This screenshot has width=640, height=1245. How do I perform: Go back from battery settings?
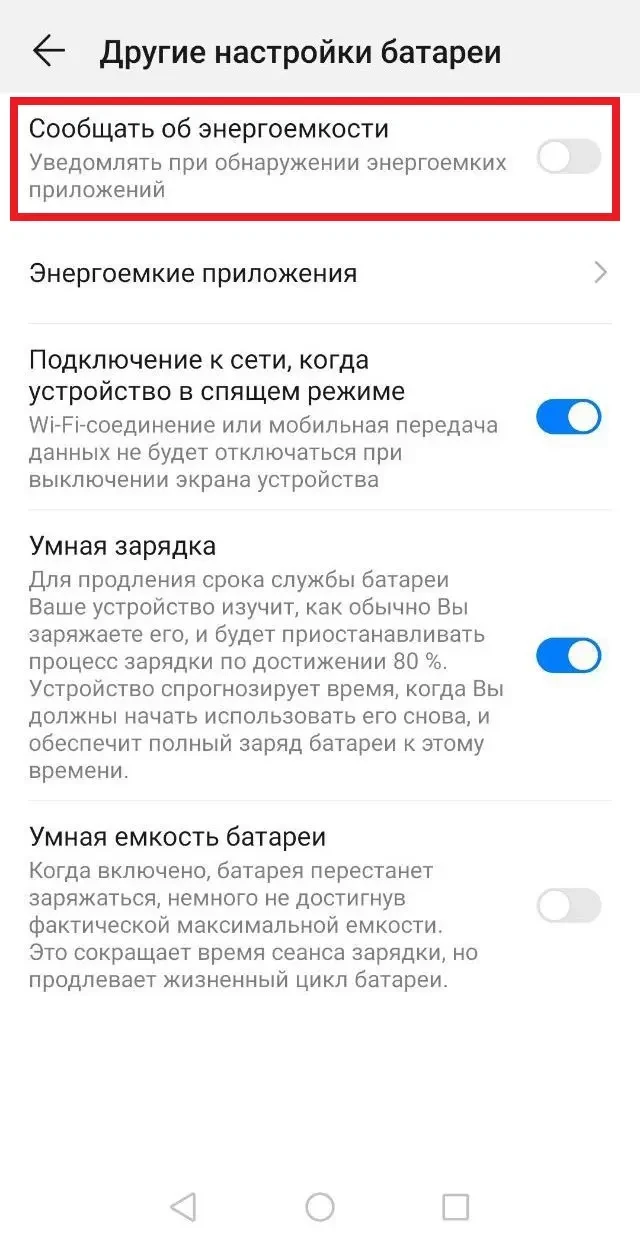tap(48, 51)
